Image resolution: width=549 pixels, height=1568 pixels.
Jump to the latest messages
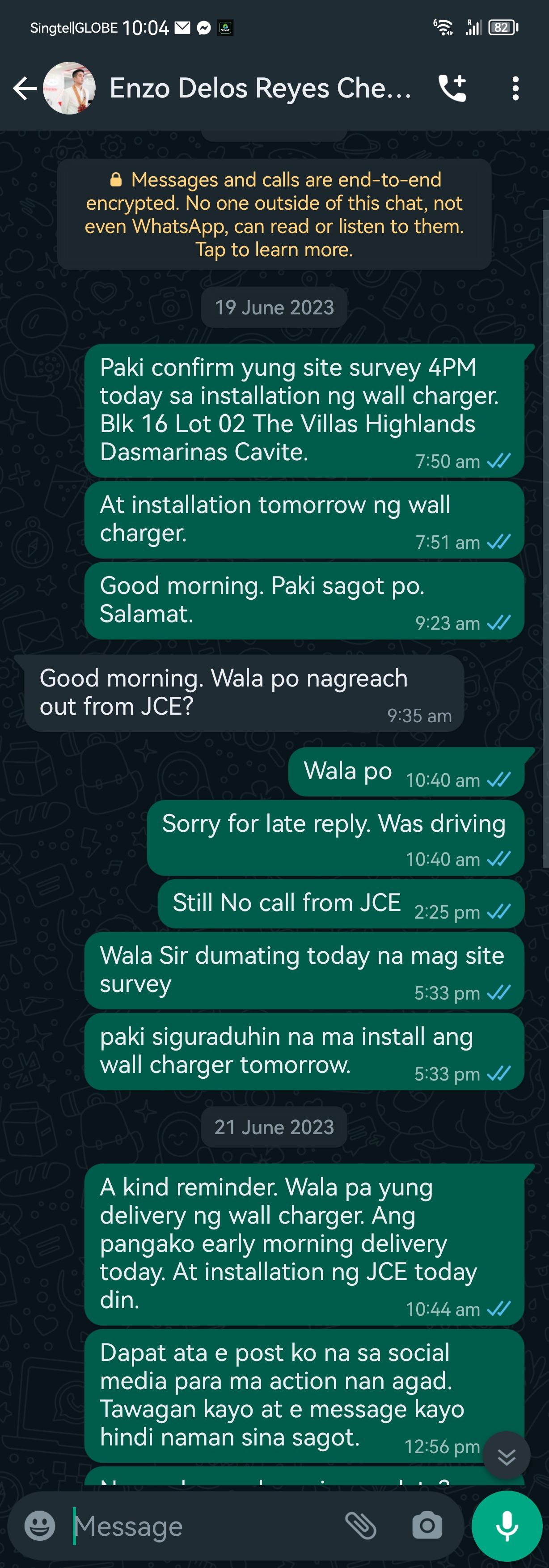pos(507,1457)
